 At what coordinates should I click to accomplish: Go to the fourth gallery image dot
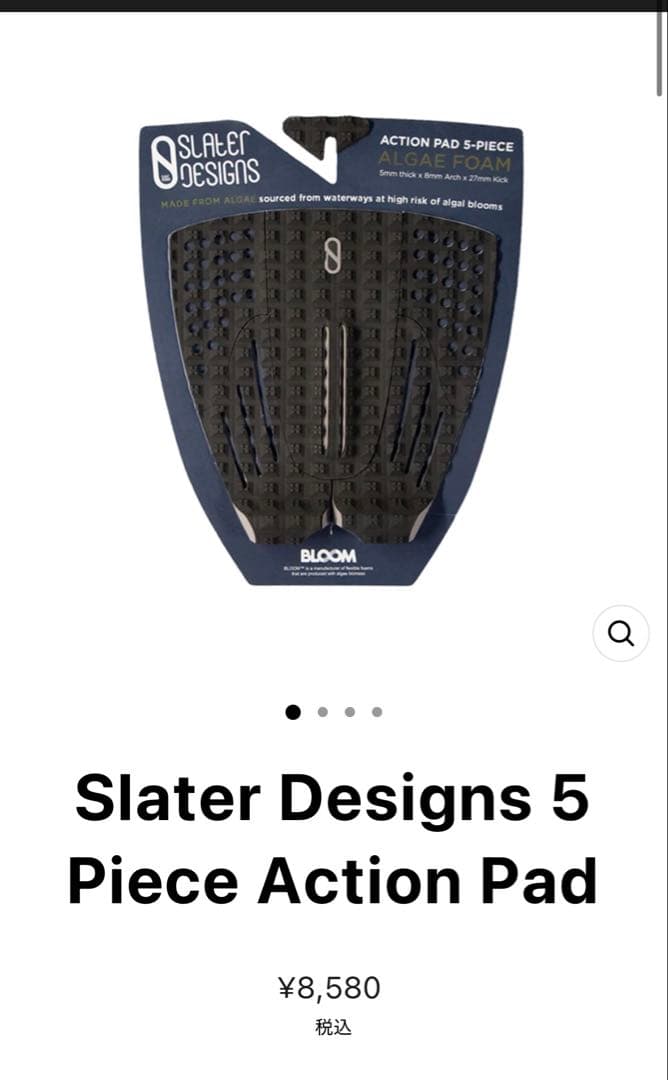377,712
